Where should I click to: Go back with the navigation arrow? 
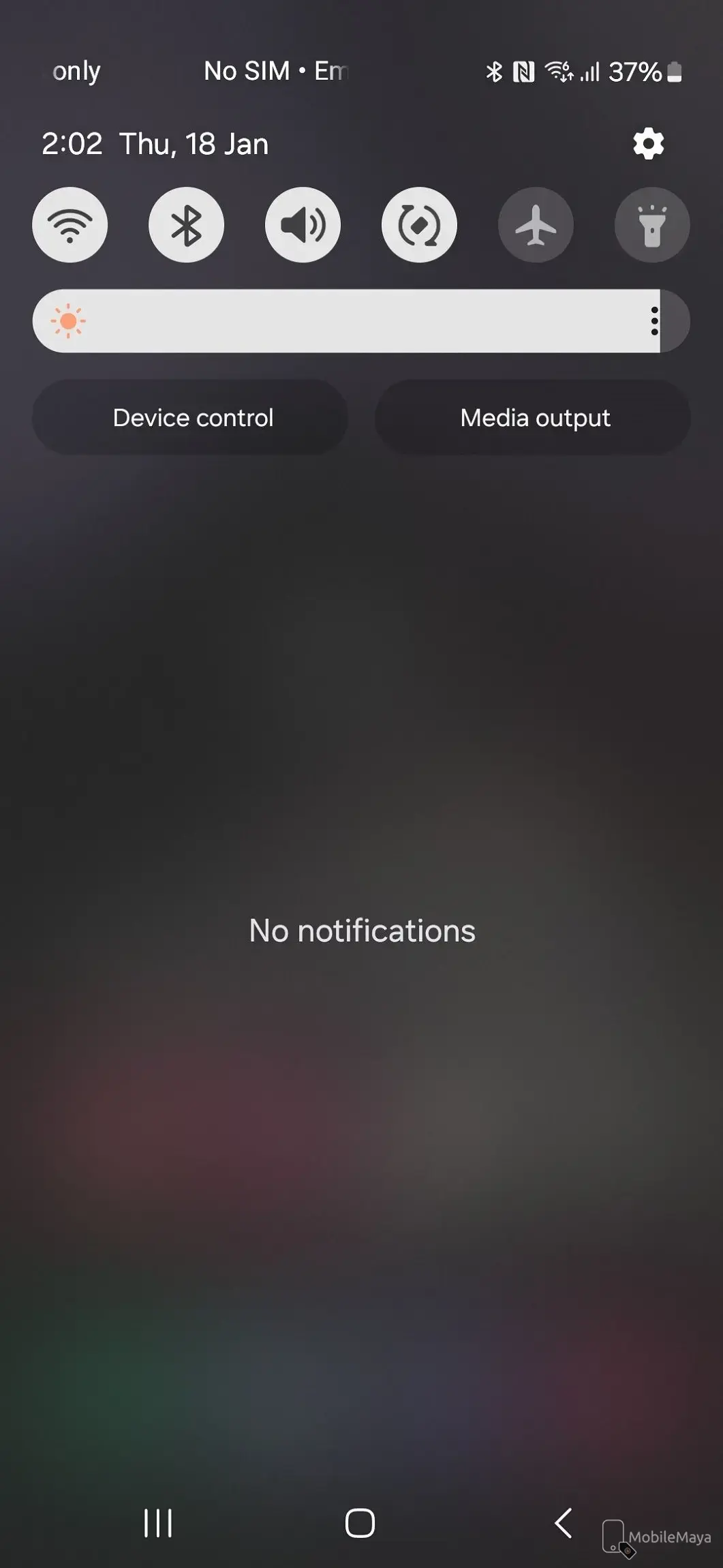coord(564,1523)
